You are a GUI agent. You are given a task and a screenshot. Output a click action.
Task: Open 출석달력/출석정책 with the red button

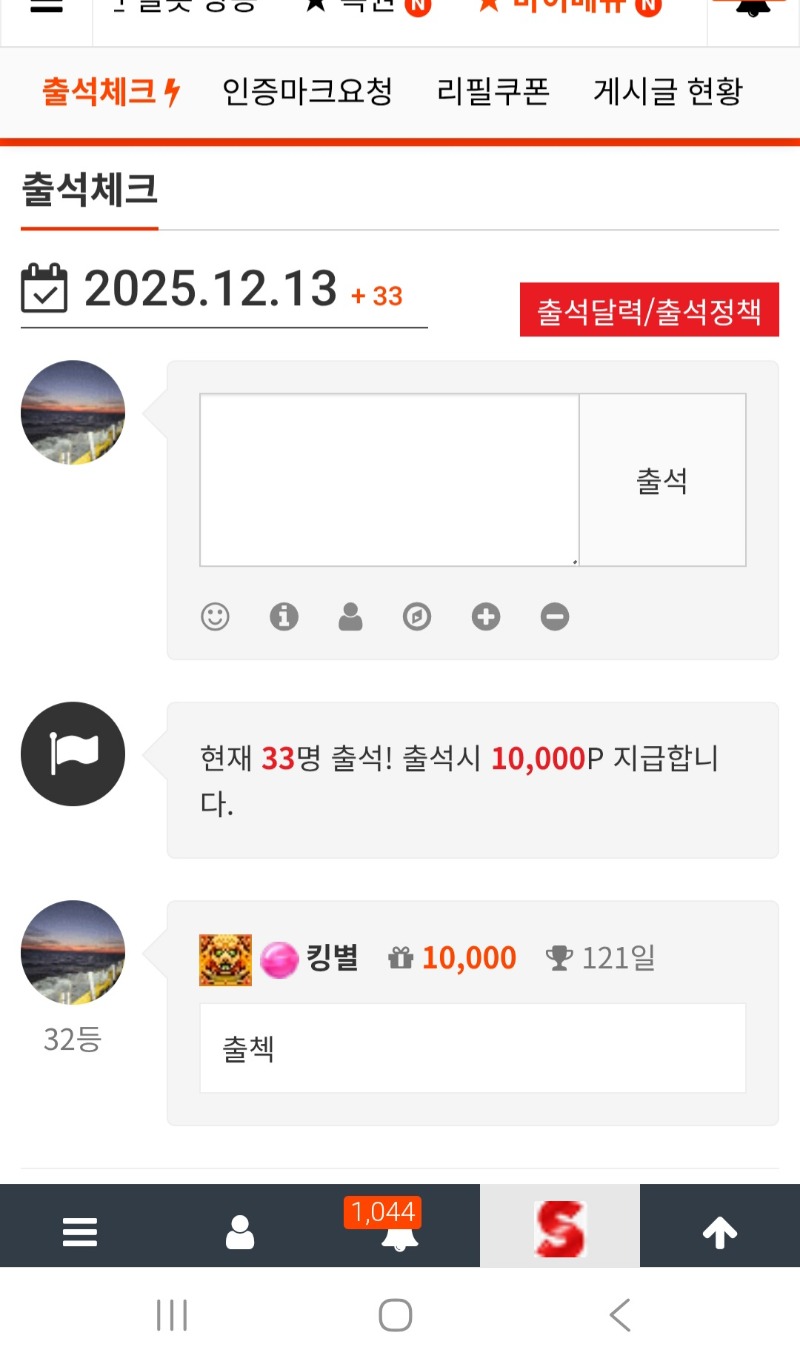point(648,310)
